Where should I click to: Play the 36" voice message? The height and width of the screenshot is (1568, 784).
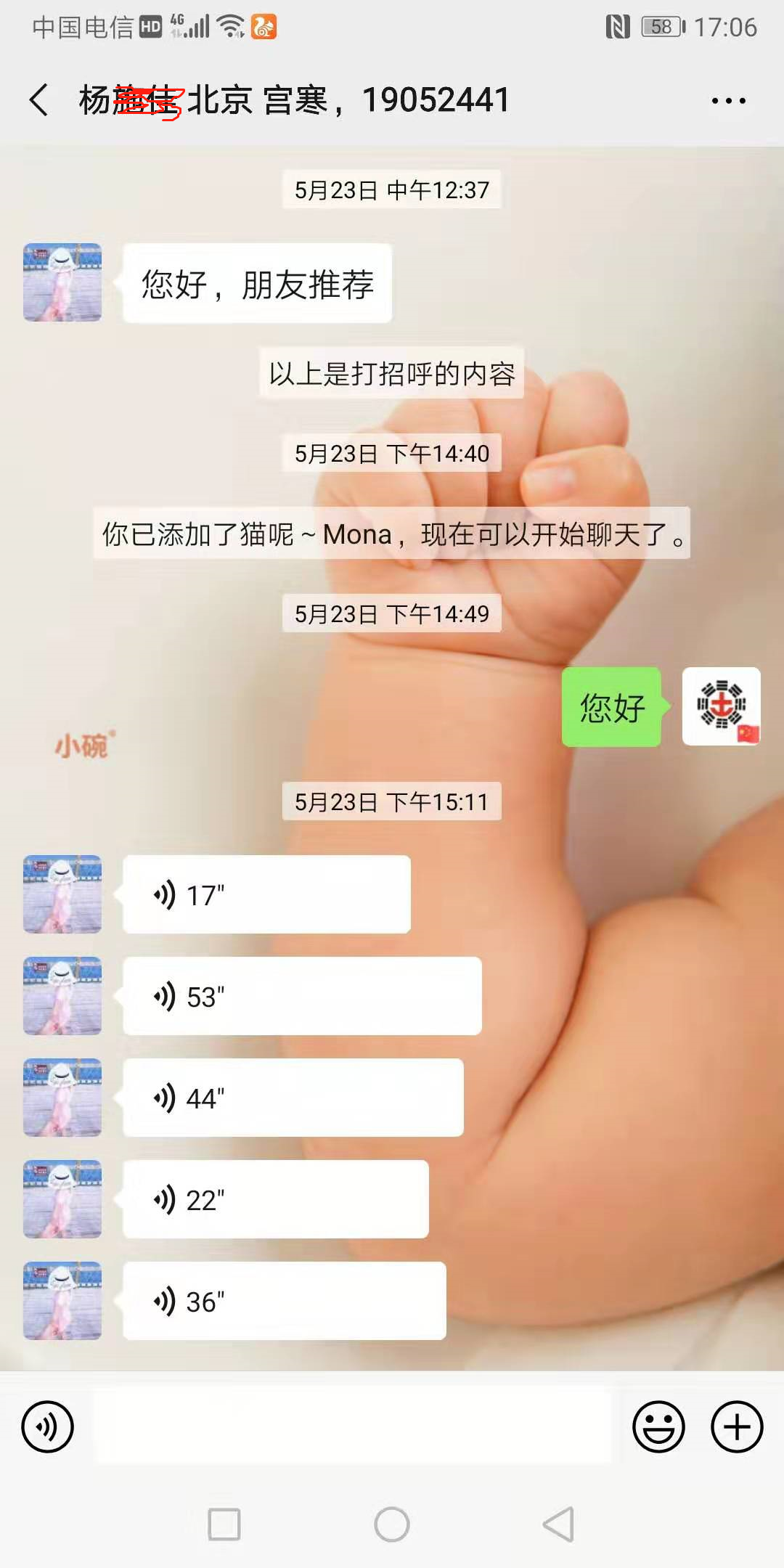point(285,1301)
